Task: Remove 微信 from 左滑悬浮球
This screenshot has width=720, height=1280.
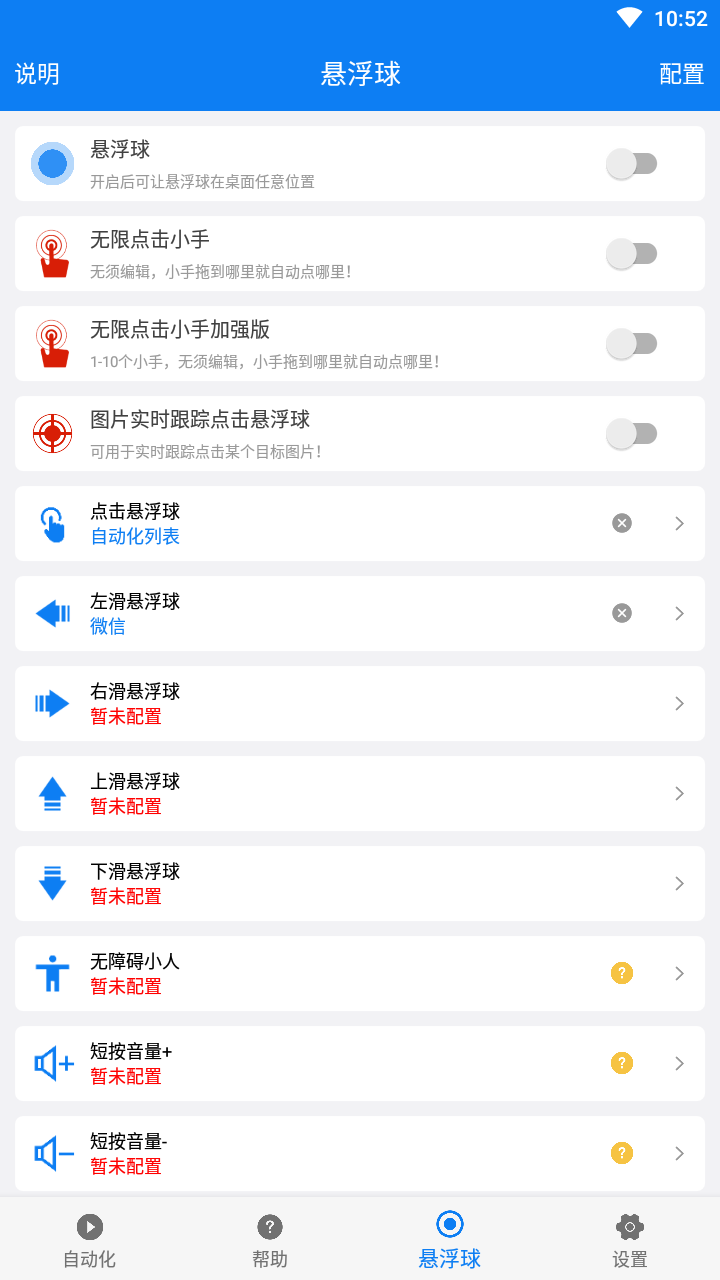Action: 622,613
